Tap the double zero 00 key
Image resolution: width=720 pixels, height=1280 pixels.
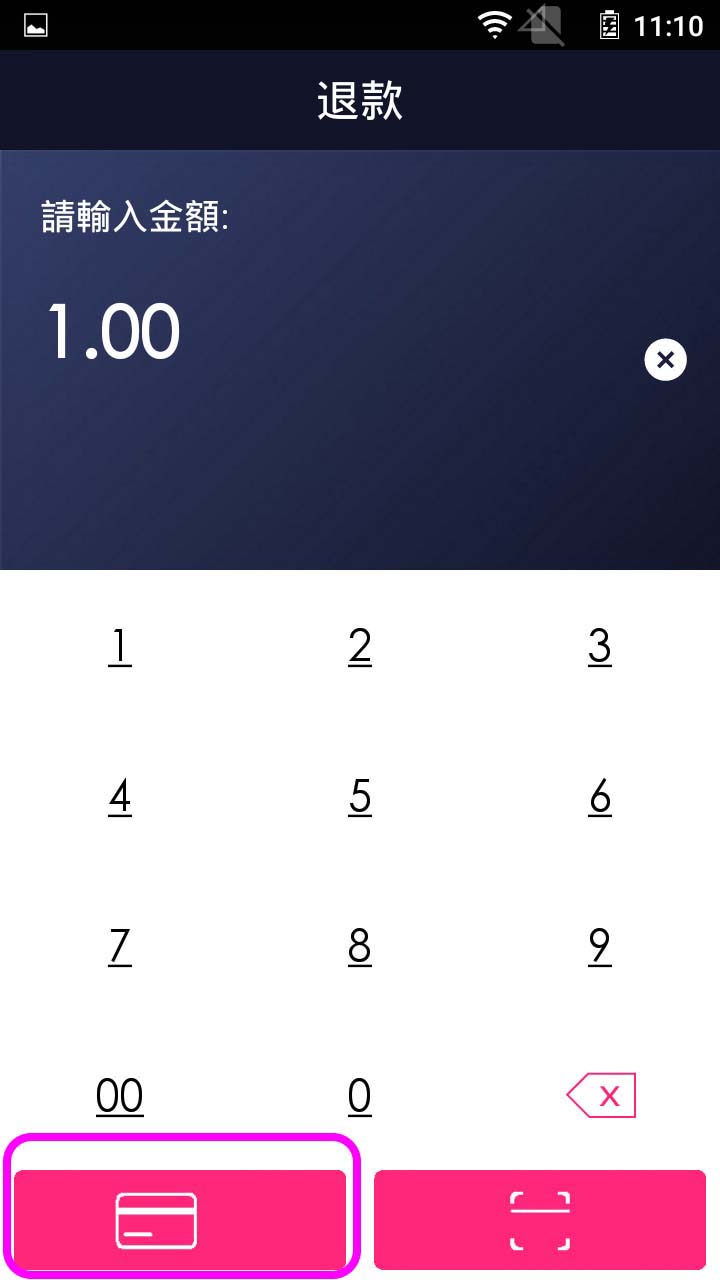pos(120,1096)
